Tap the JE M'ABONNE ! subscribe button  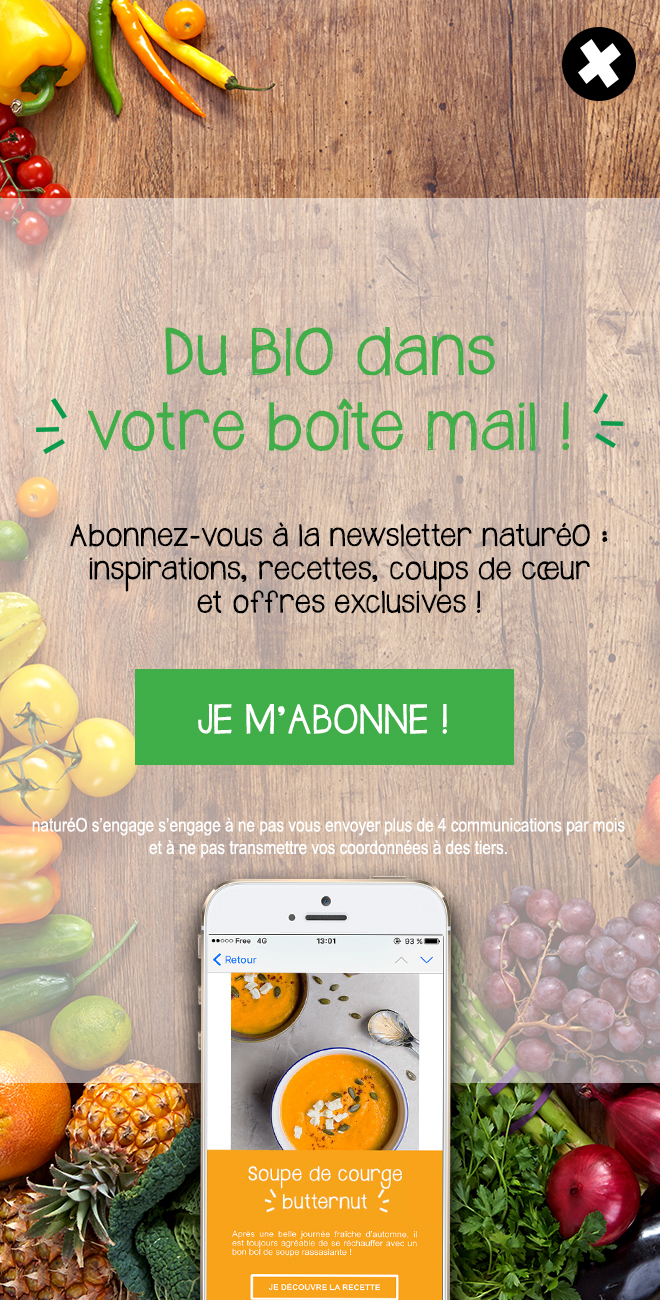click(324, 717)
